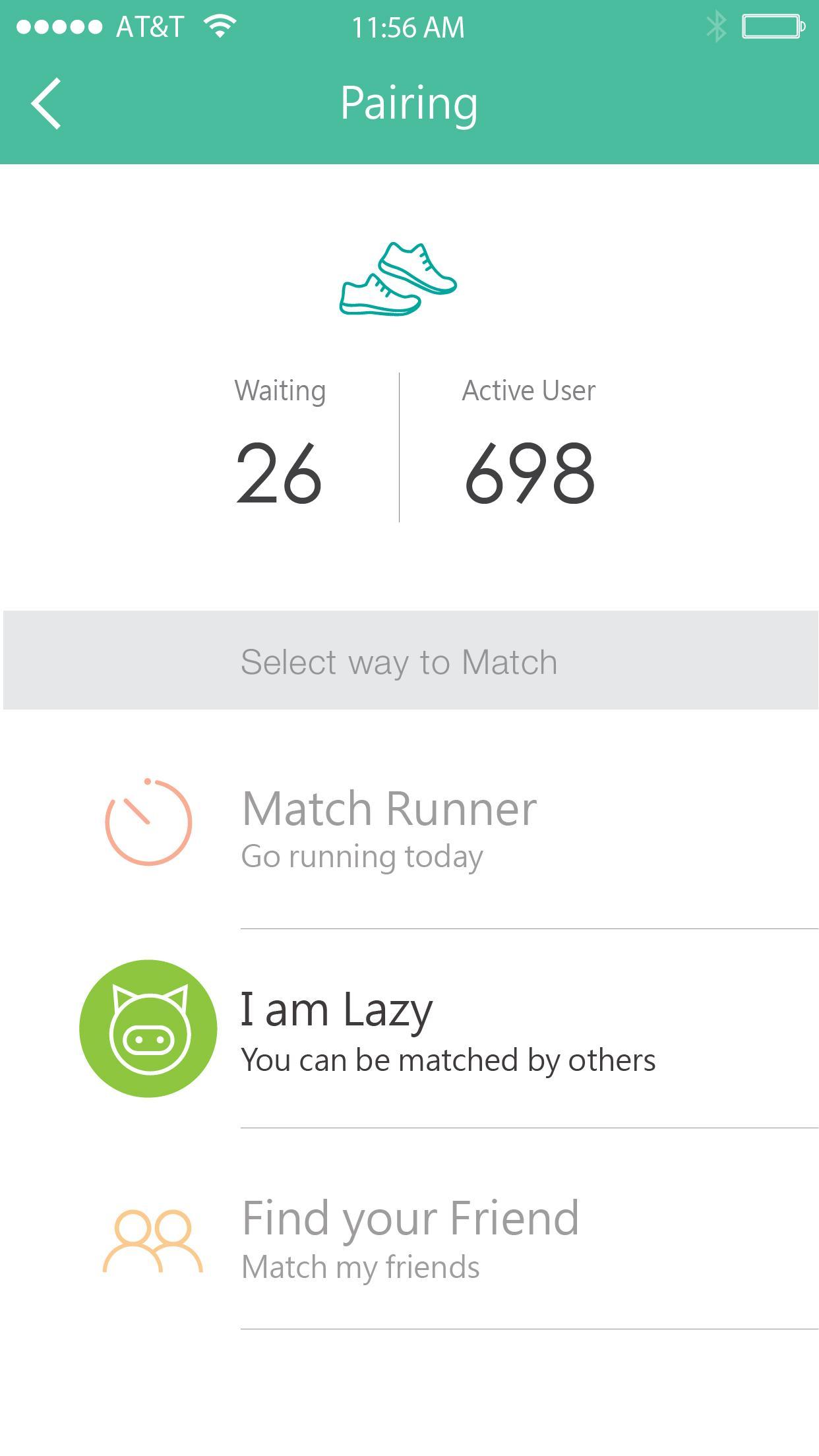Select the Match Runner option
819x1456 pixels.
point(389,827)
